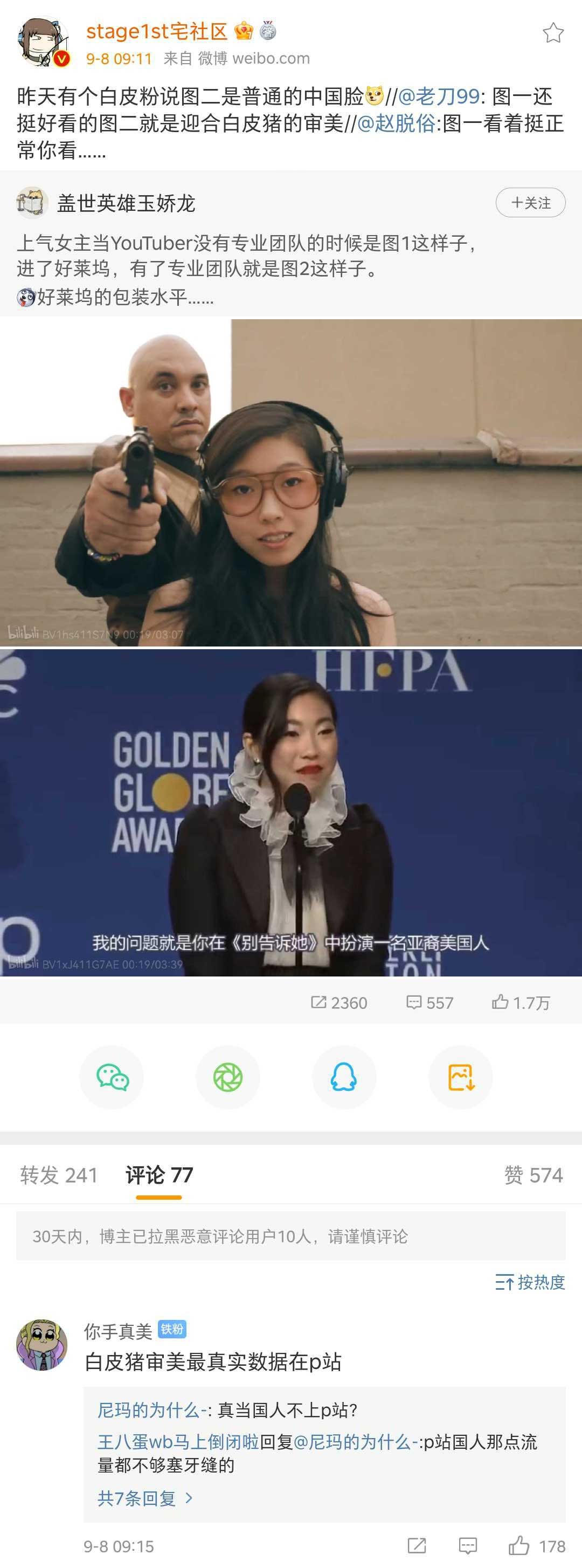Switch to the 赞 574 tab
582x1568 pixels.
click(x=533, y=1175)
